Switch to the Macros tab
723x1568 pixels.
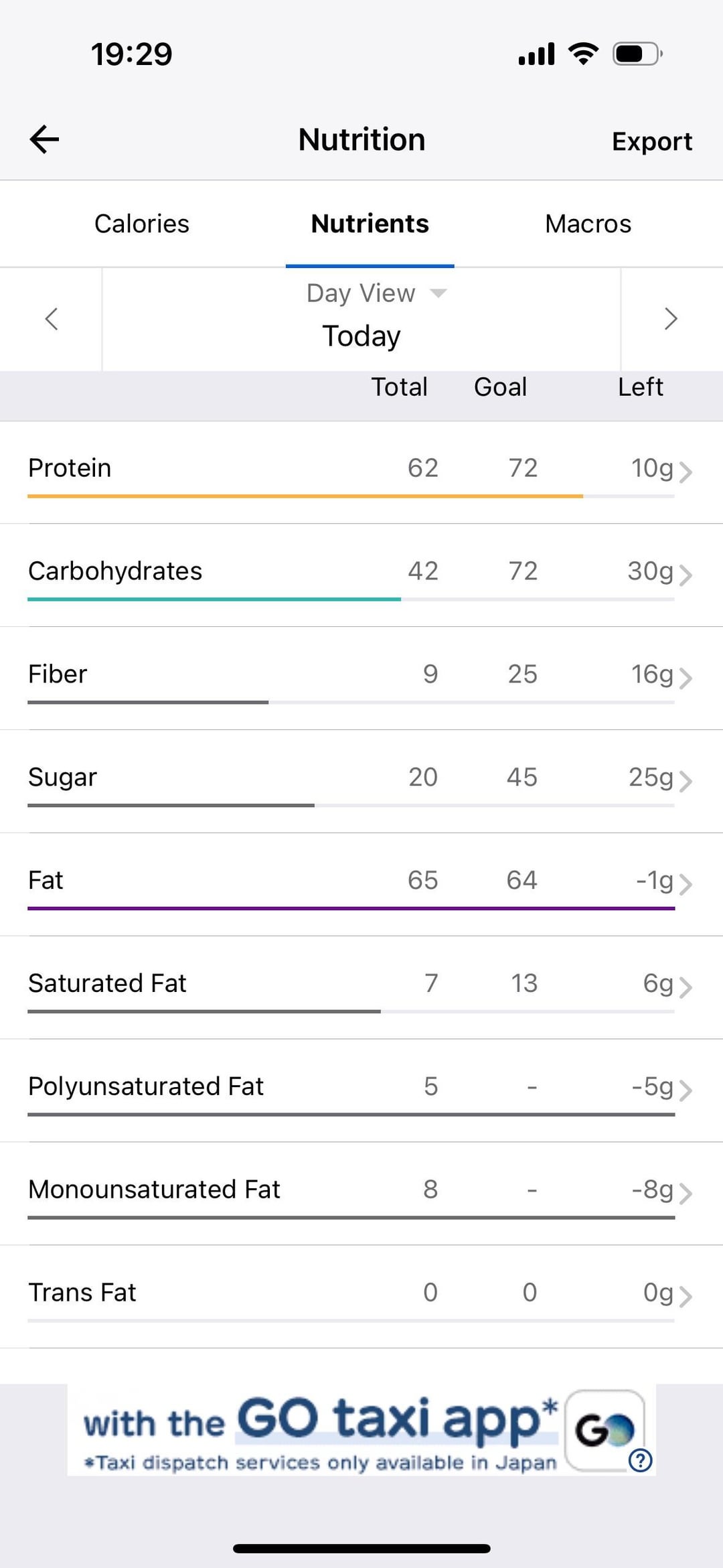(588, 224)
